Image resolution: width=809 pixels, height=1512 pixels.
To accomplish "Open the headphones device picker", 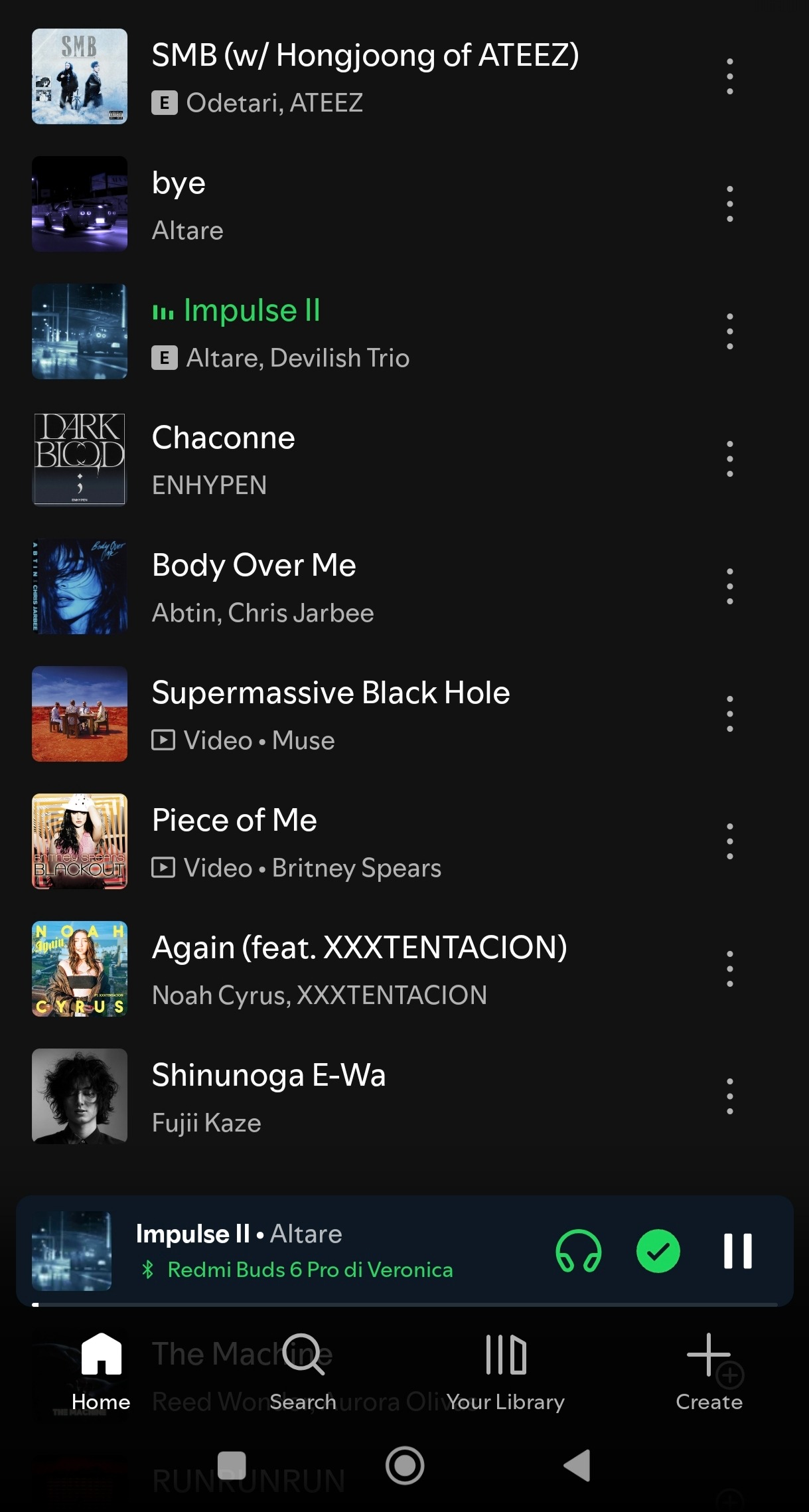I will point(578,1251).
